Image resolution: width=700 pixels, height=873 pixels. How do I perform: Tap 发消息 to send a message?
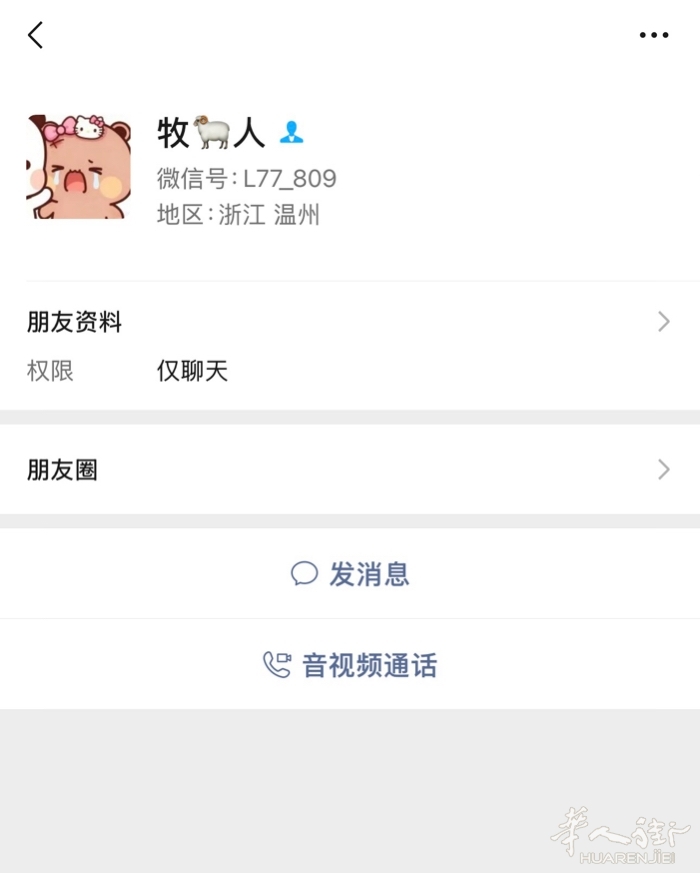click(x=350, y=574)
